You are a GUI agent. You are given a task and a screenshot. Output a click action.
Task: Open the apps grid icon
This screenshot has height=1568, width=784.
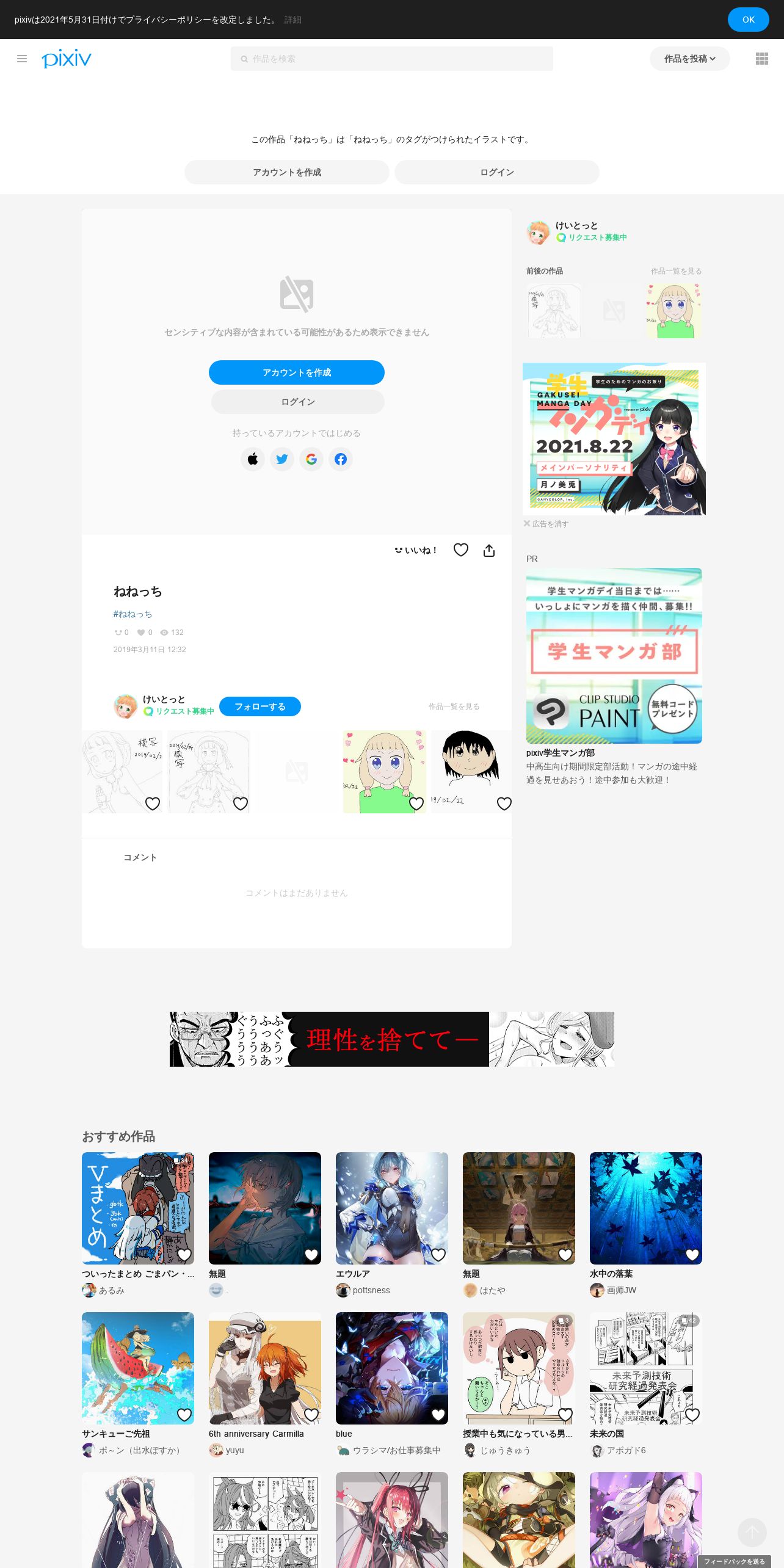click(761, 59)
